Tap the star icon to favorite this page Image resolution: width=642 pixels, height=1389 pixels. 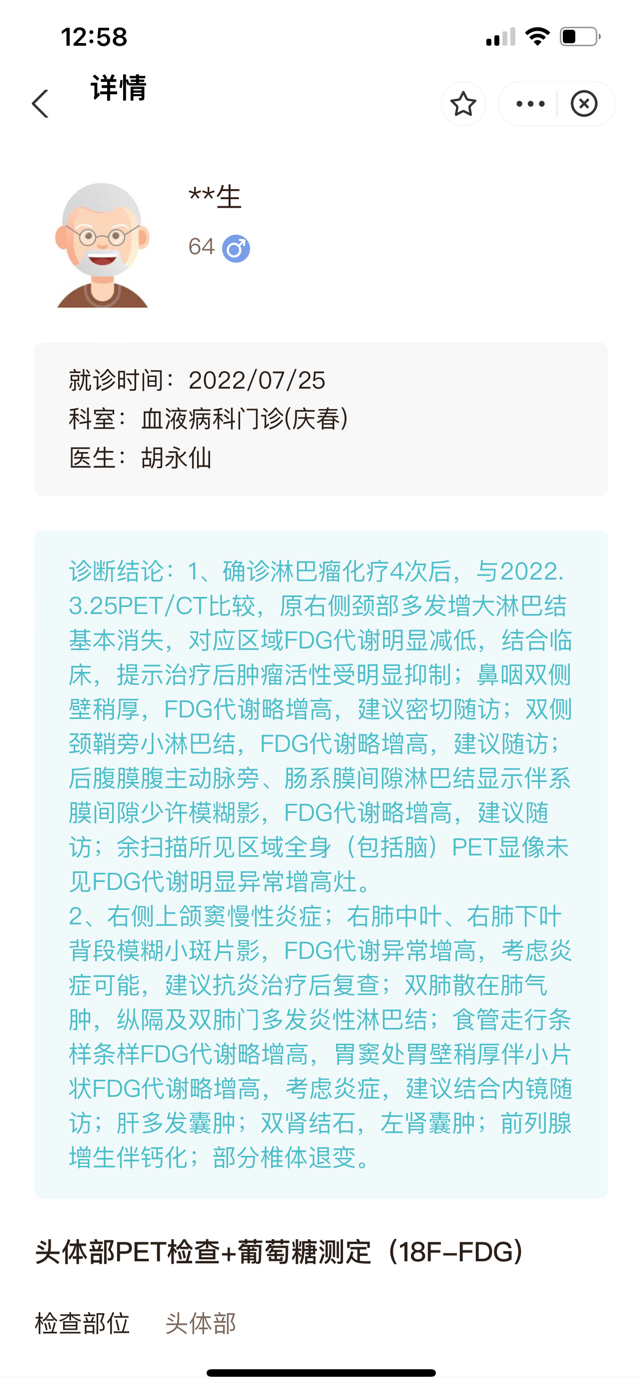463,104
